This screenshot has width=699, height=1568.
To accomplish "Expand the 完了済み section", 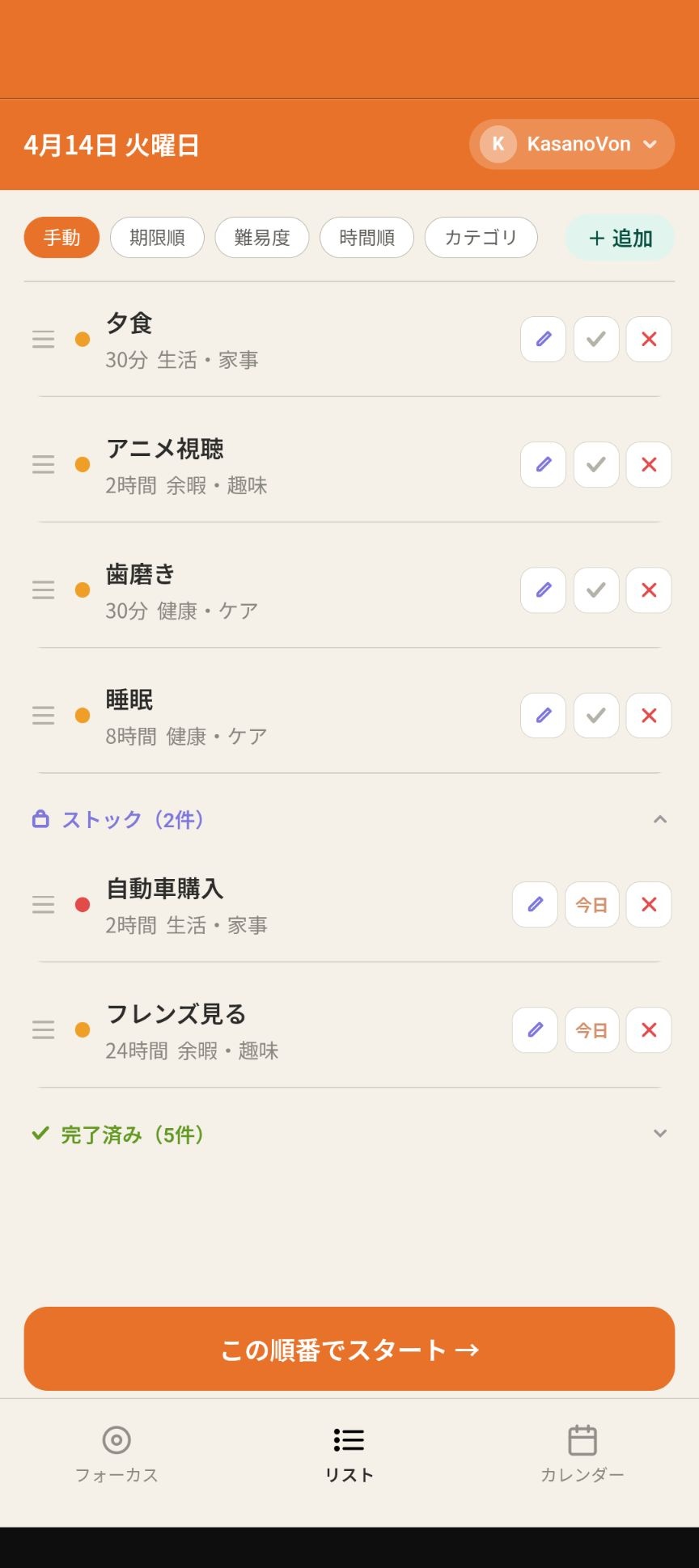I will tap(659, 1134).
